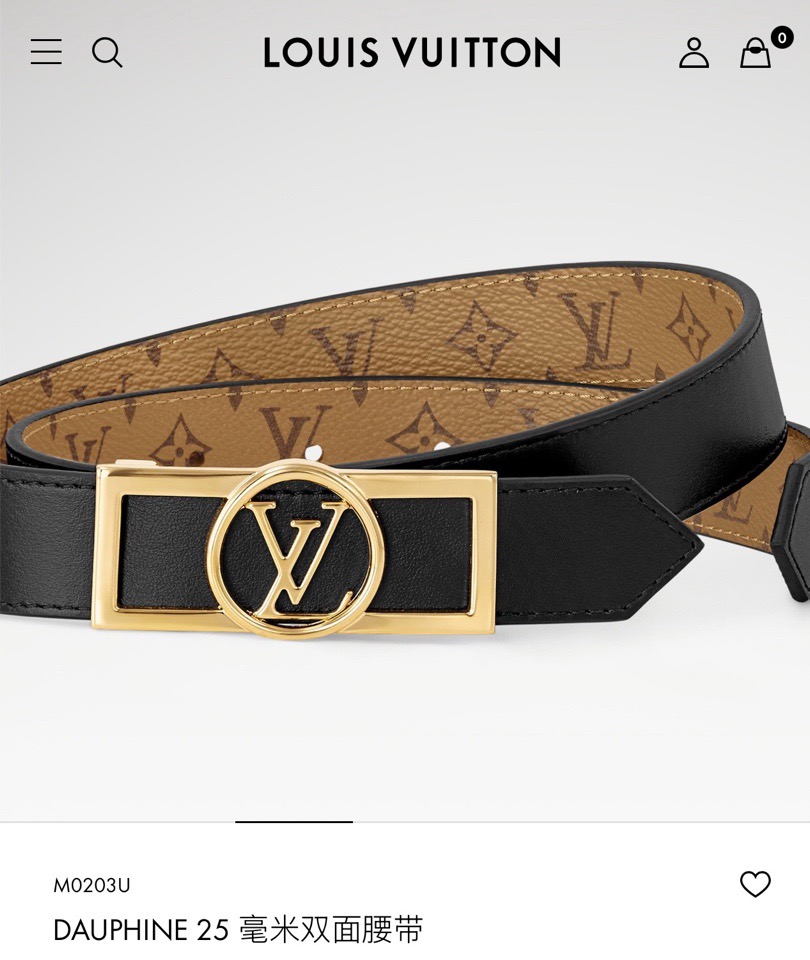Open the hamburger menu

46,52
